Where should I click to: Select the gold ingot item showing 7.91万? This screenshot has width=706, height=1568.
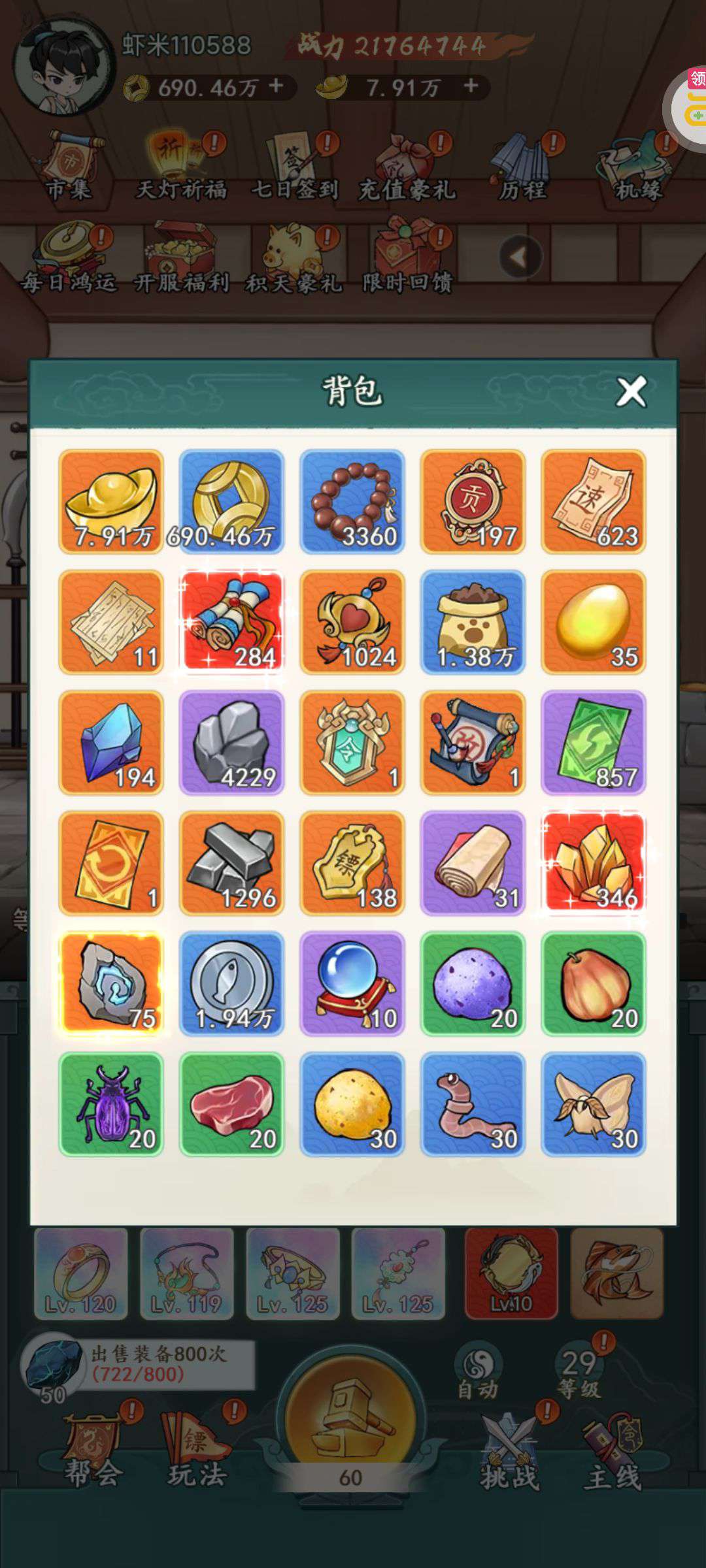(111, 501)
